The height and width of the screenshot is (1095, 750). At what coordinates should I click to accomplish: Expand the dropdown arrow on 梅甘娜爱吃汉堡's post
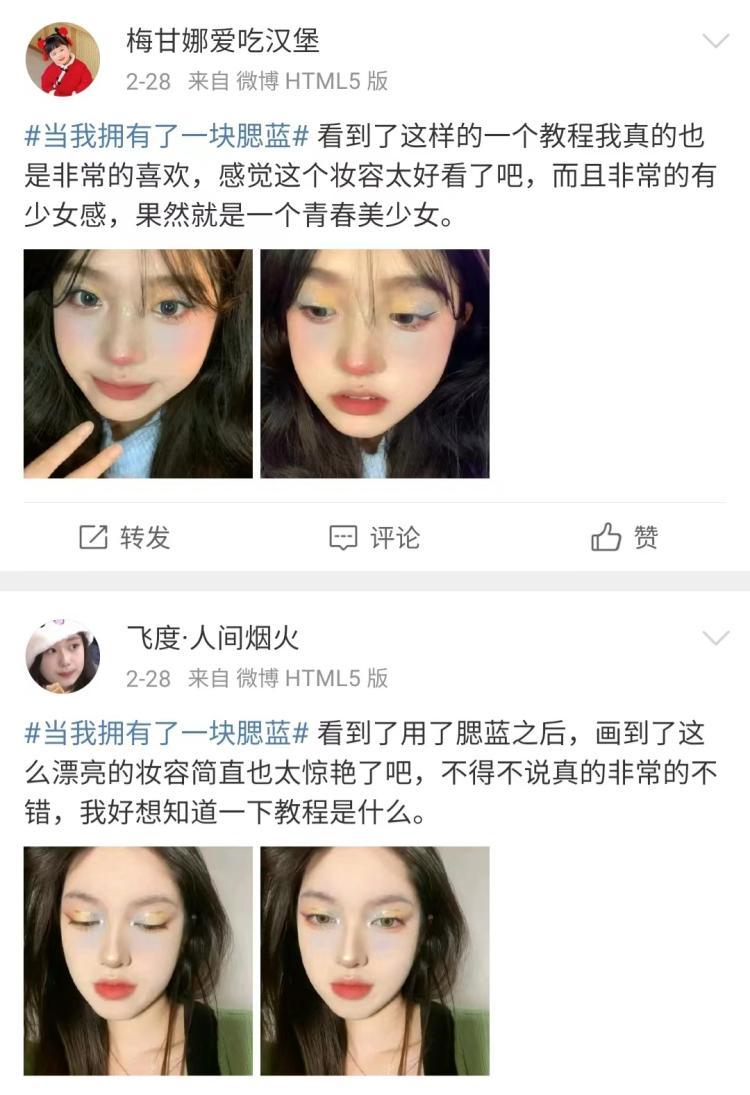pyautogui.click(x=716, y=41)
